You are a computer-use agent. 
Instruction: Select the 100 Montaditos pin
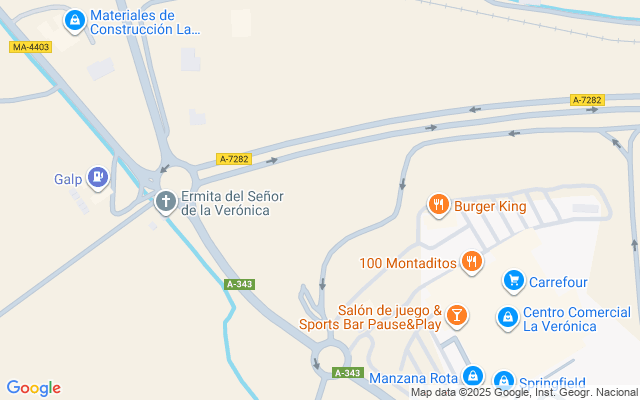(x=472, y=262)
